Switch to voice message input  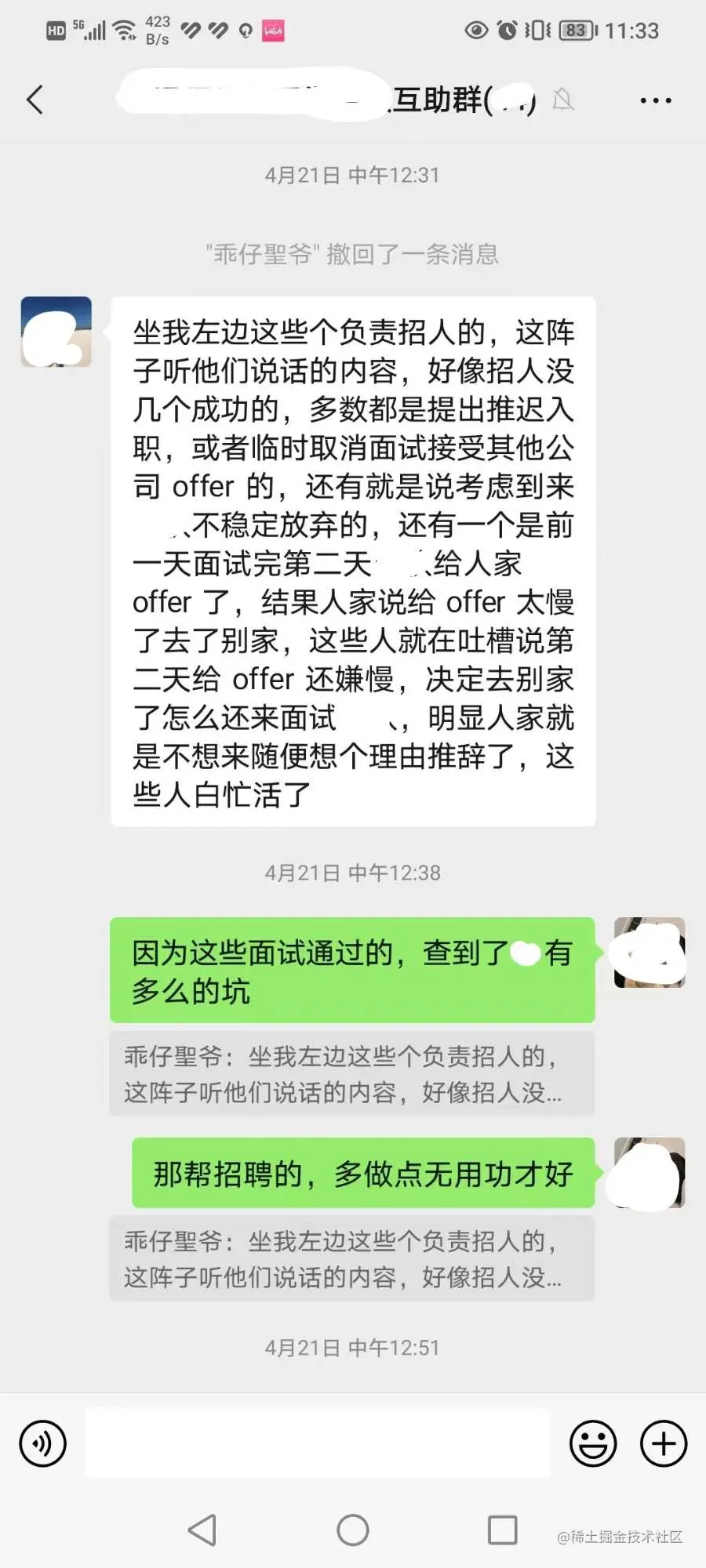(42, 1443)
